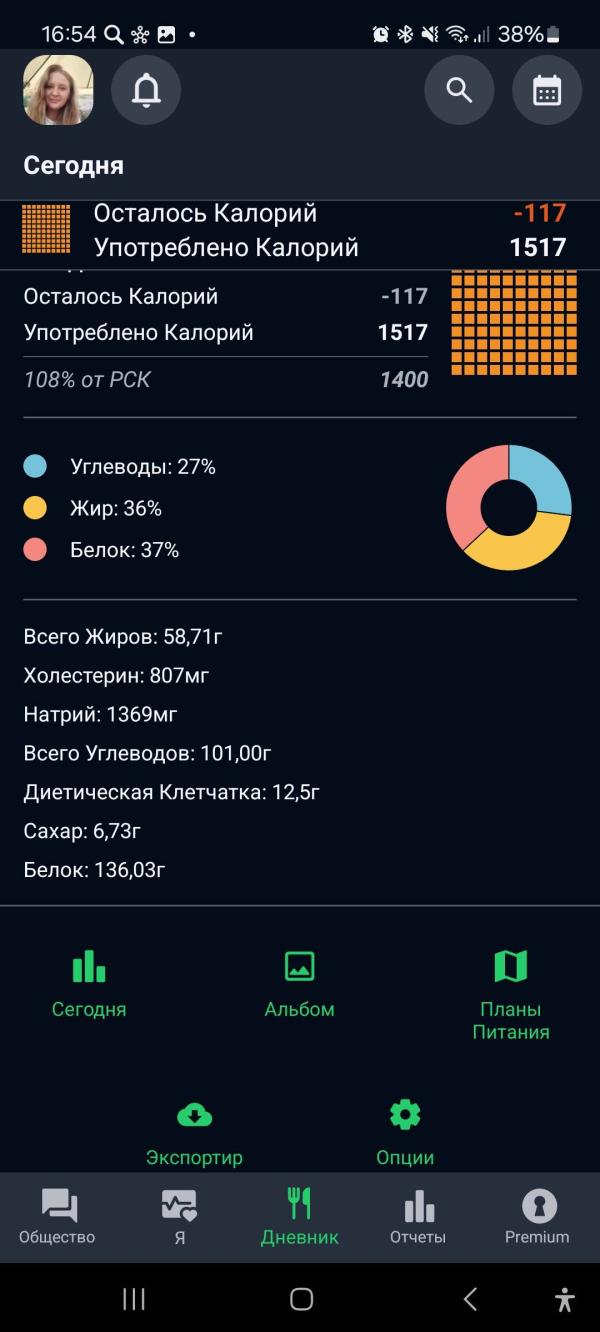This screenshot has height=1332, width=600.
Task: Select the Дневник tab
Action: coord(300,1217)
